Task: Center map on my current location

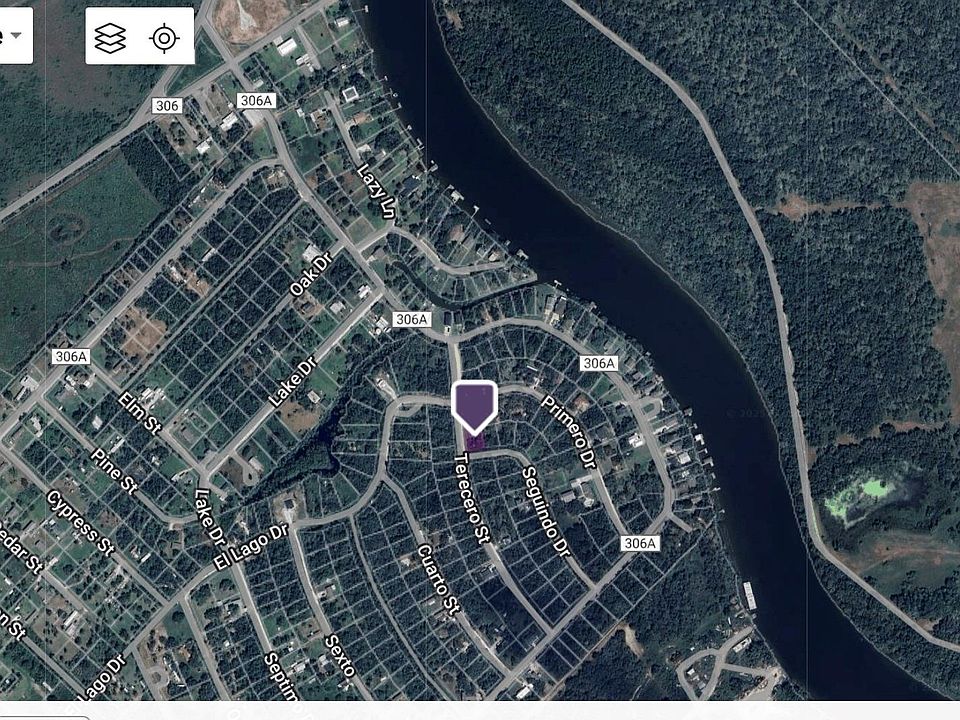Action: click(164, 38)
